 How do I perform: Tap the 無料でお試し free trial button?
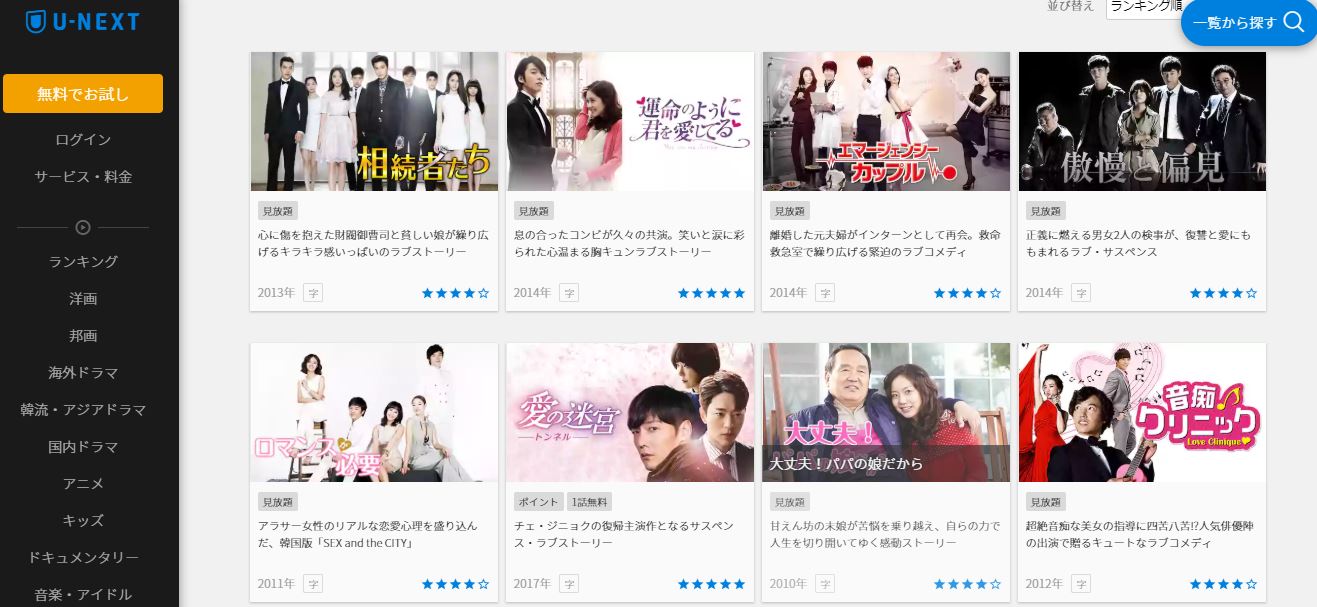tap(83, 94)
